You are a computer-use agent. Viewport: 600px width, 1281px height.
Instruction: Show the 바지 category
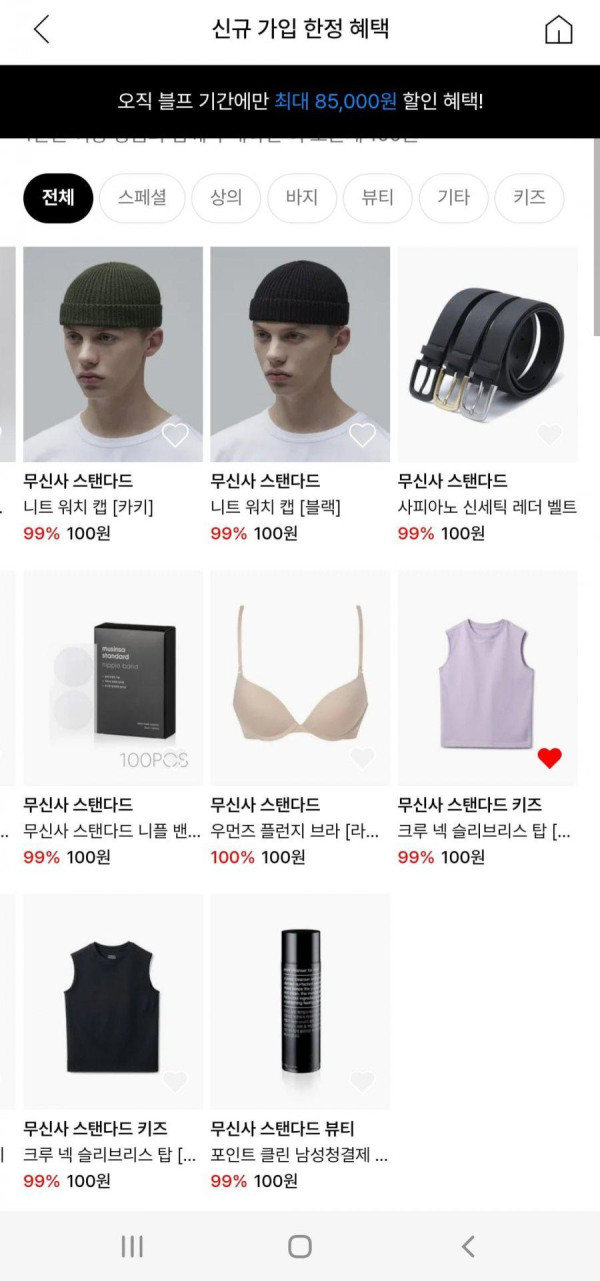coord(301,198)
